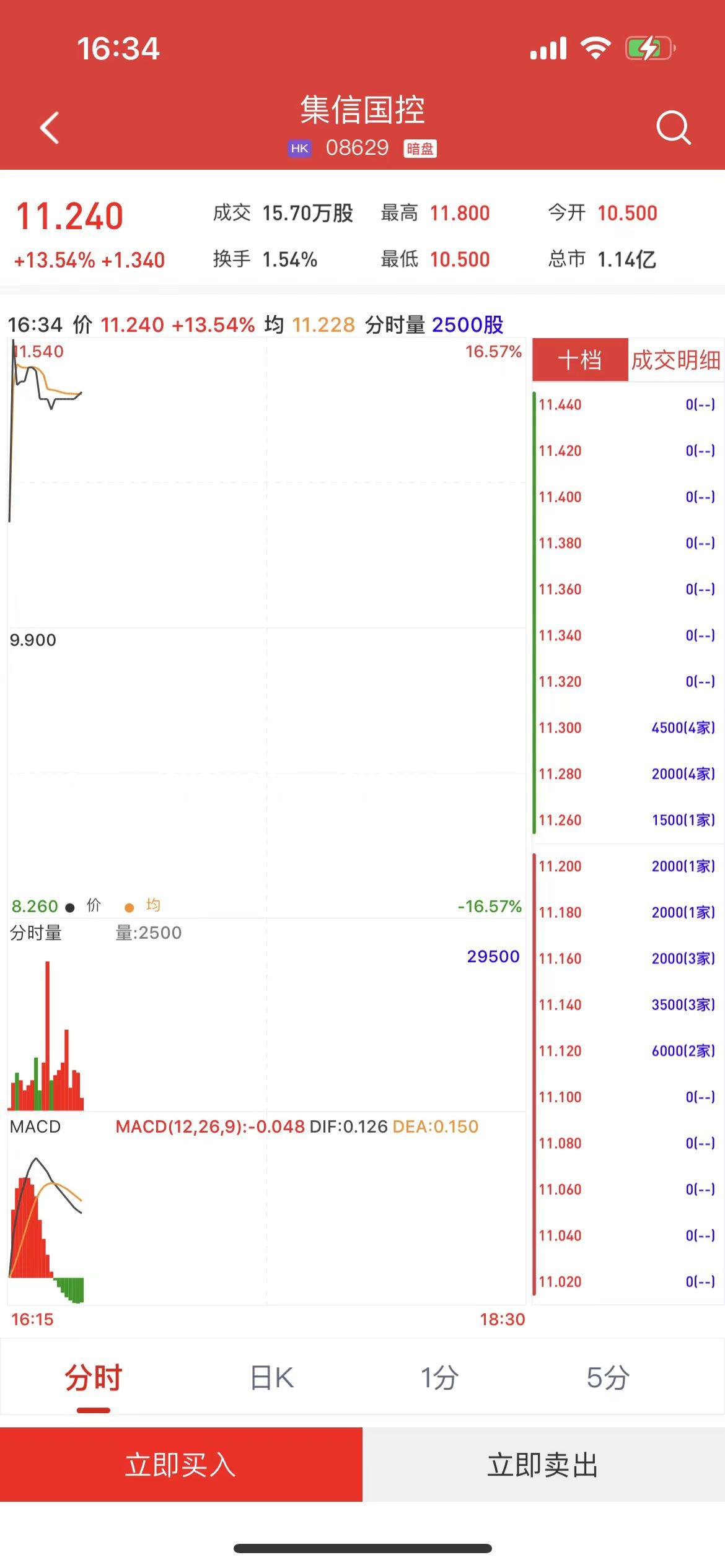Select the ask price 11.260 row
The width and height of the screenshot is (725, 1568).
pyautogui.click(x=626, y=820)
